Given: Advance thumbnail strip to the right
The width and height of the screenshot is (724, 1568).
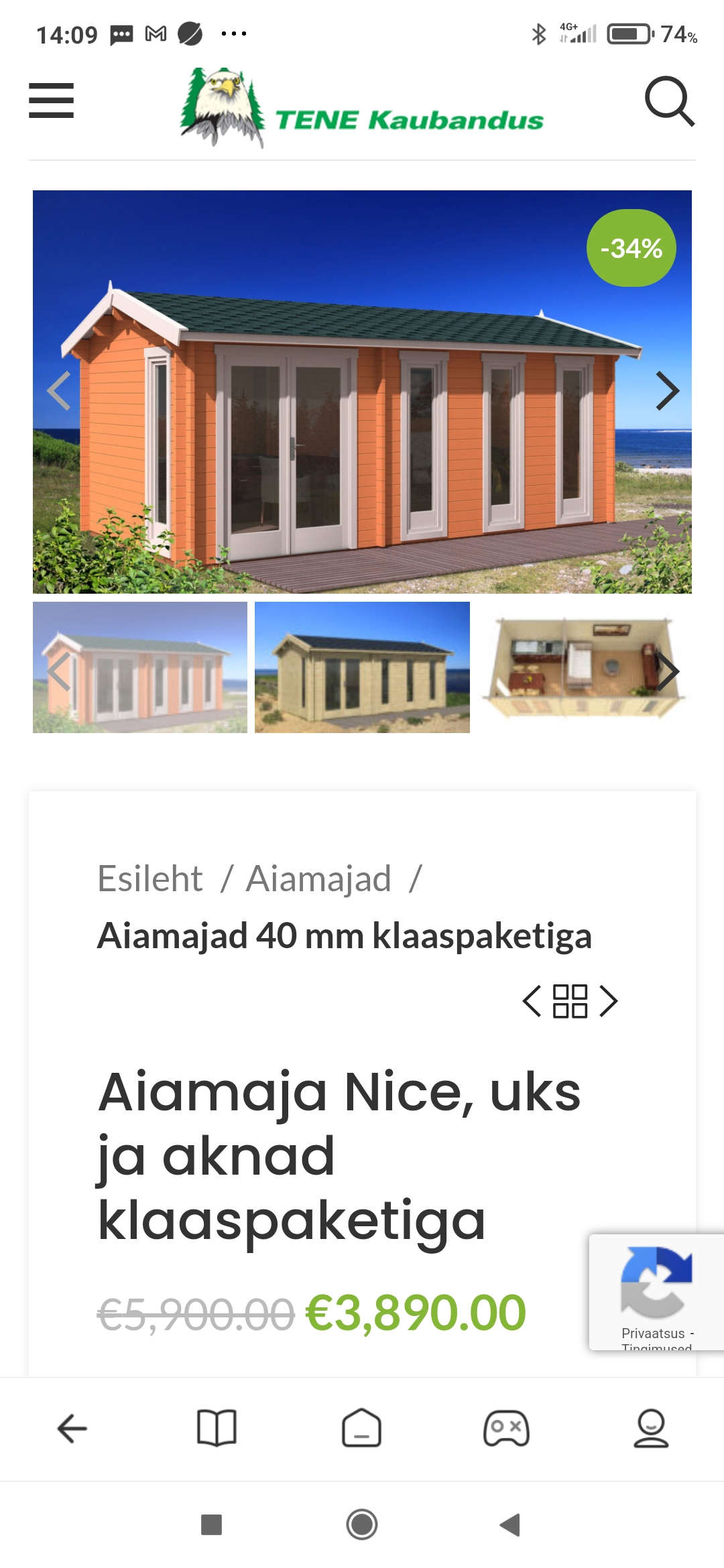Looking at the screenshot, I should pos(668,671).
